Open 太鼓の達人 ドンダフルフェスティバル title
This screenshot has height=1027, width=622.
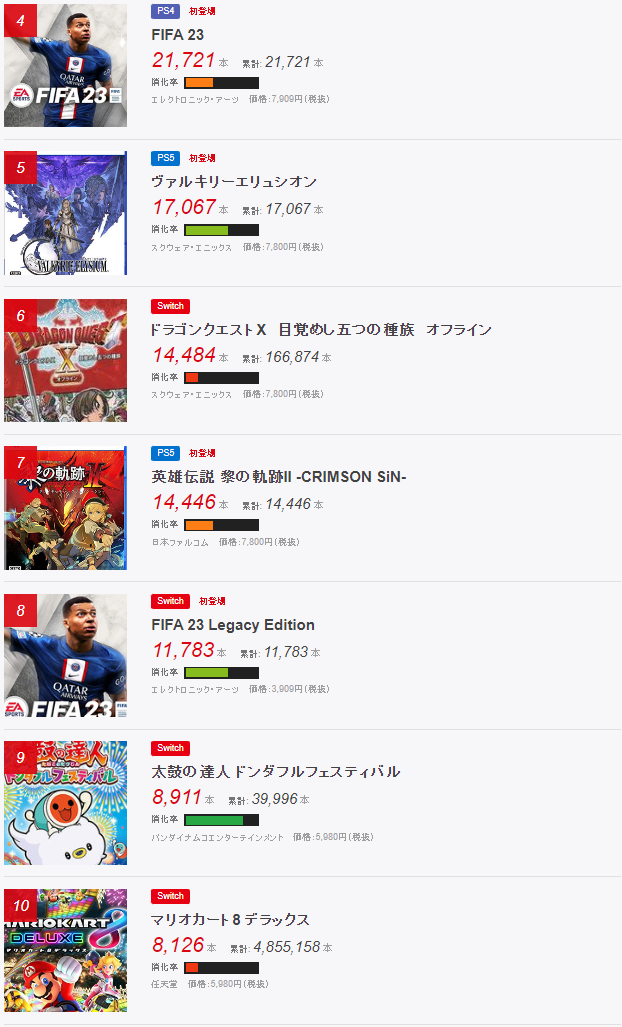(275, 772)
